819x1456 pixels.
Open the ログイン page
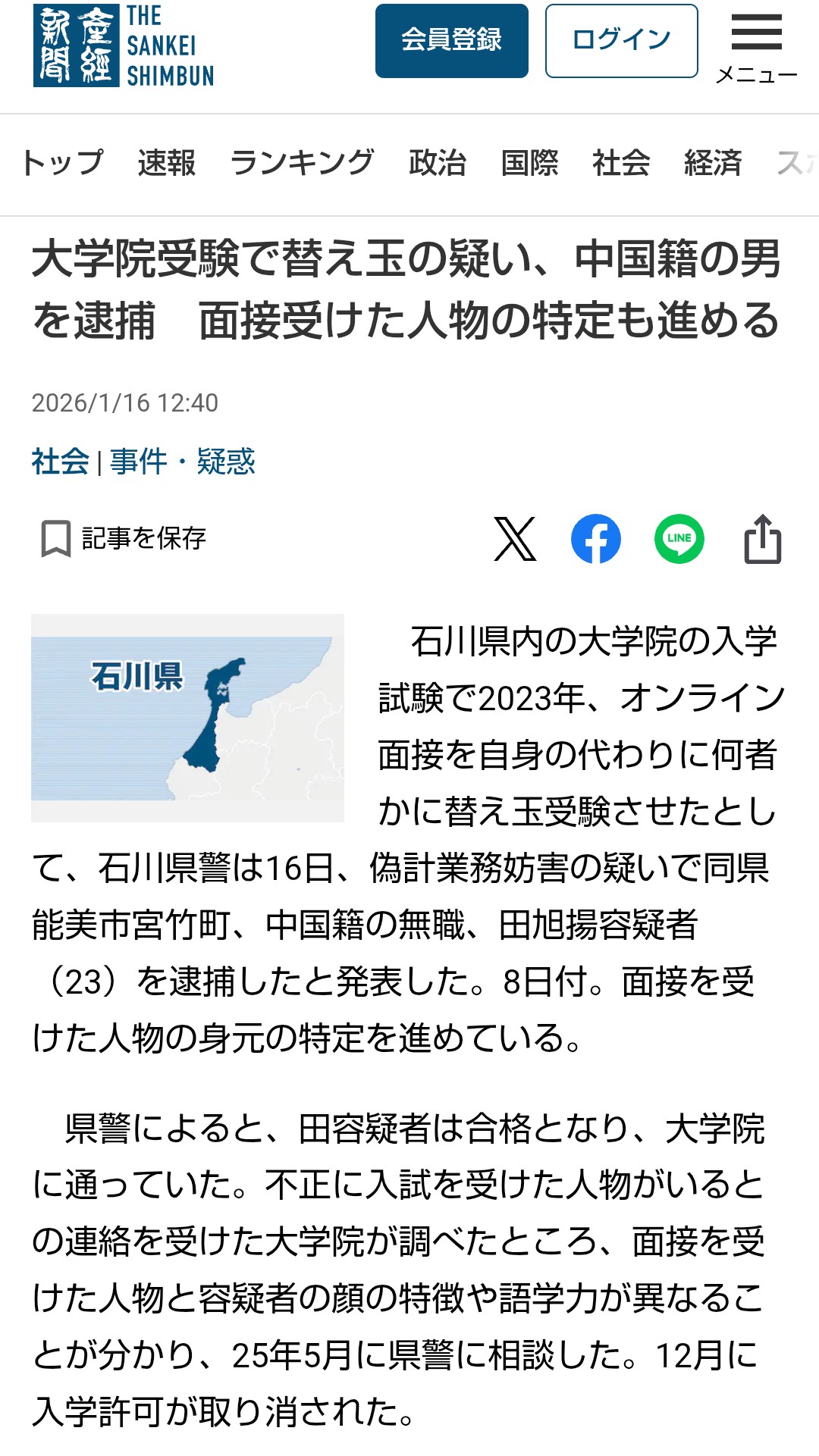pyautogui.click(x=621, y=41)
